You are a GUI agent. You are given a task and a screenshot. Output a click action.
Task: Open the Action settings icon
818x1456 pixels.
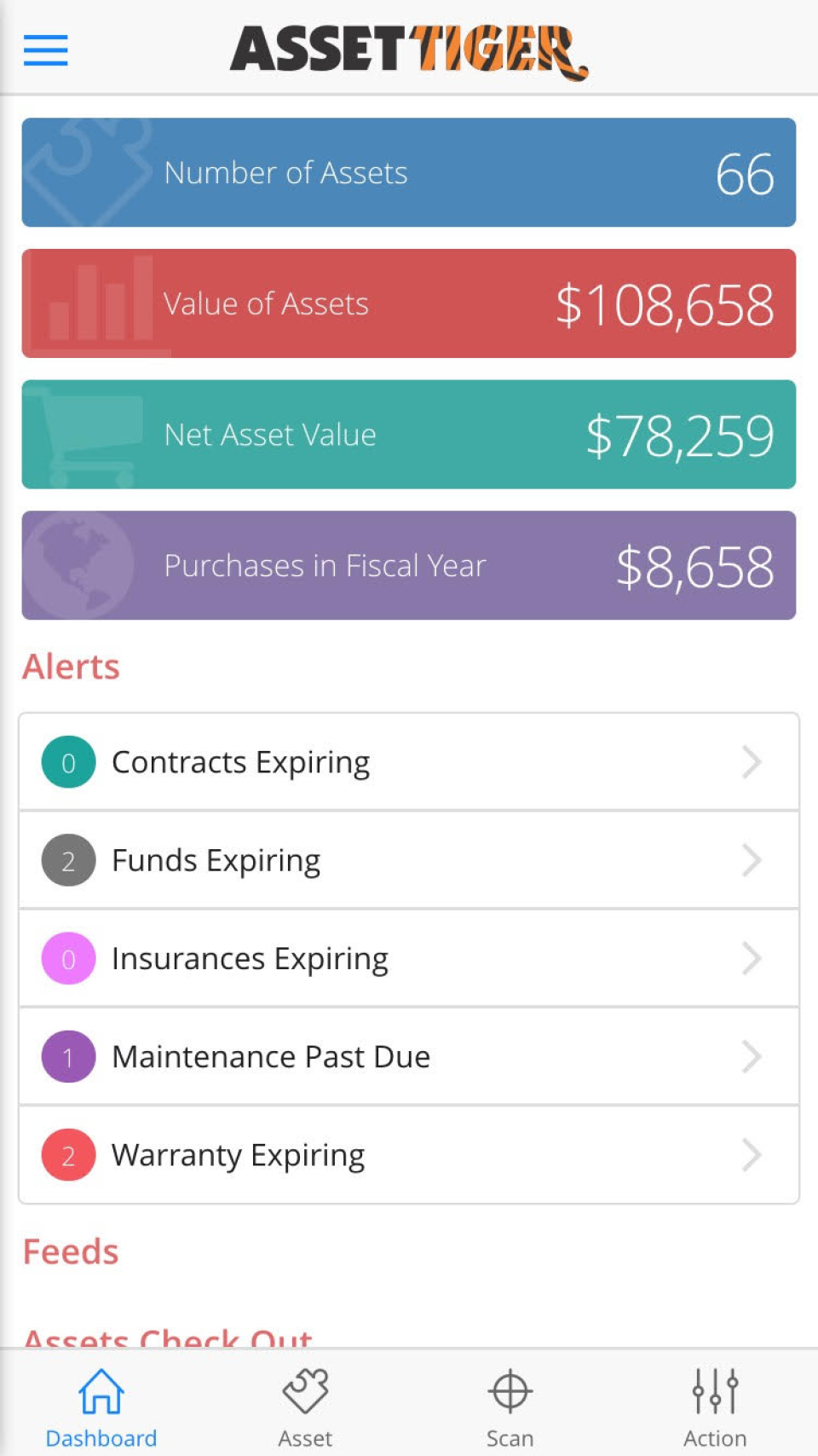click(x=715, y=1388)
